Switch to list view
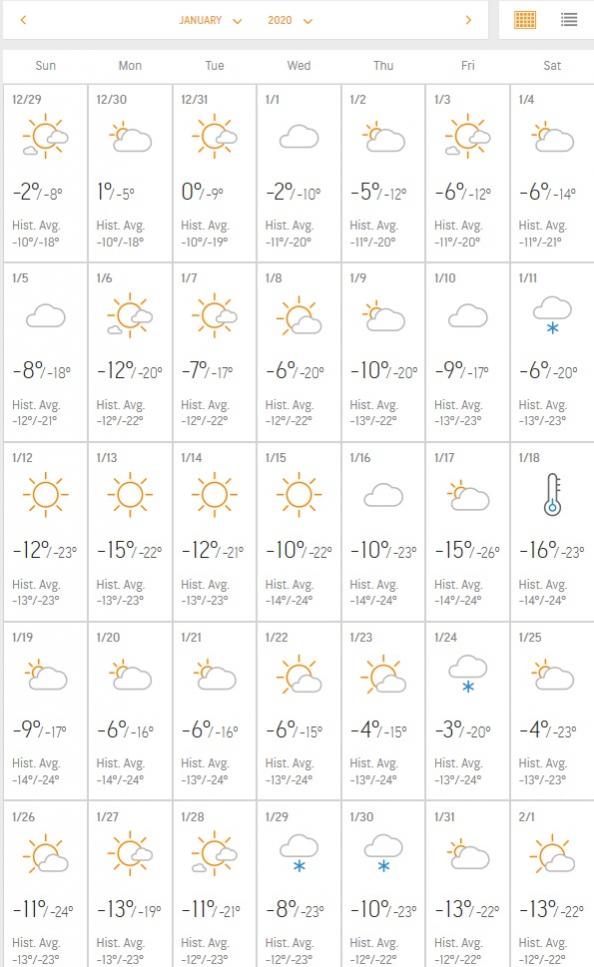 569,20
